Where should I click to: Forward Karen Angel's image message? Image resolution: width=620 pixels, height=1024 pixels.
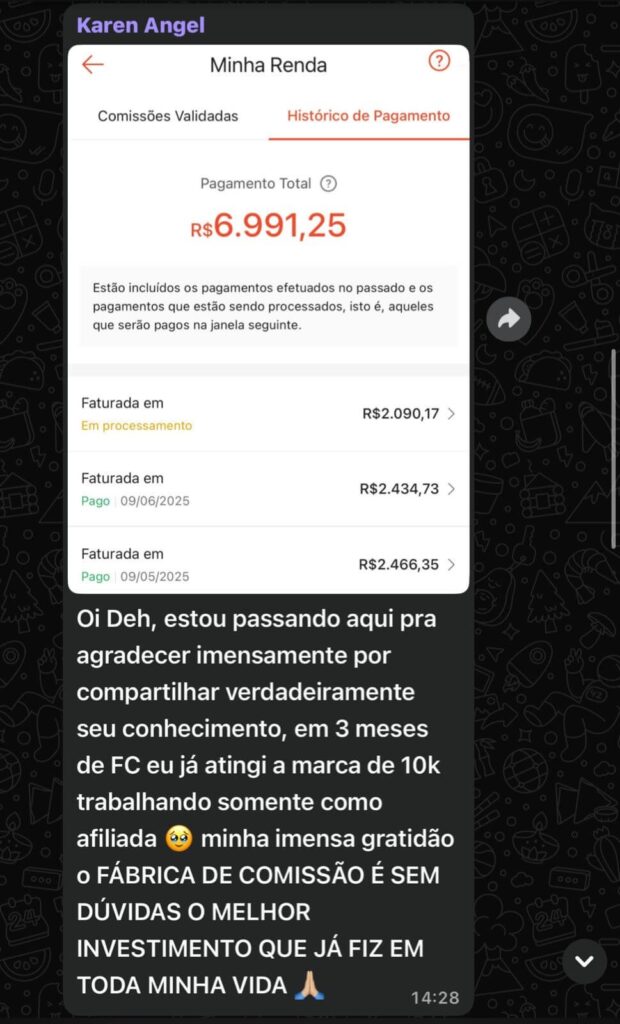(x=509, y=319)
